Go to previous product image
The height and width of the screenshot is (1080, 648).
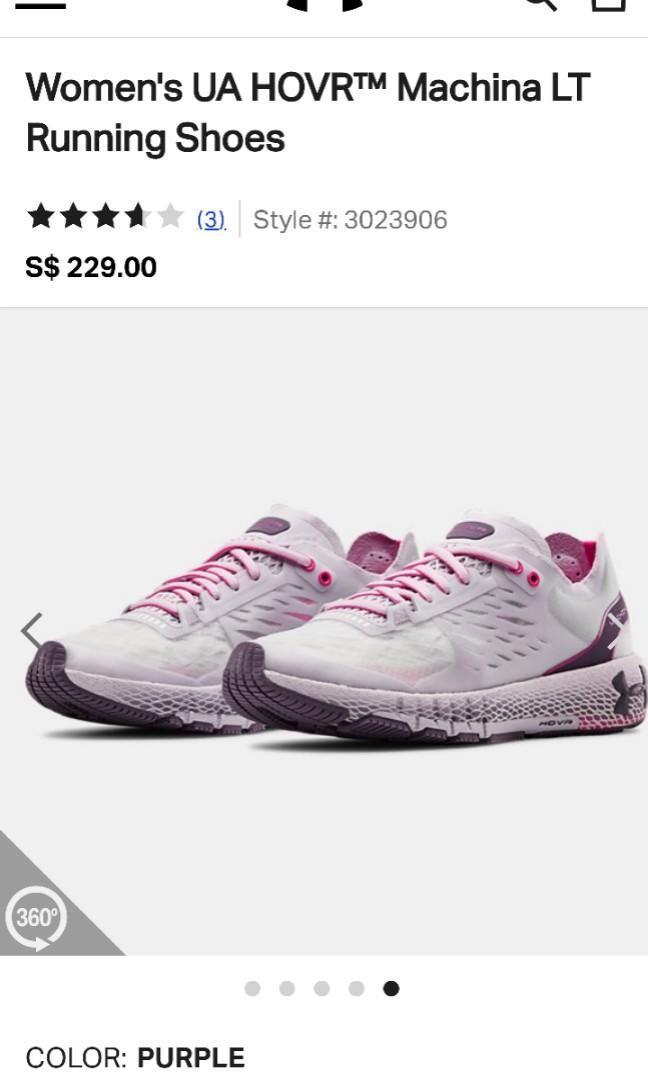pos(32,631)
